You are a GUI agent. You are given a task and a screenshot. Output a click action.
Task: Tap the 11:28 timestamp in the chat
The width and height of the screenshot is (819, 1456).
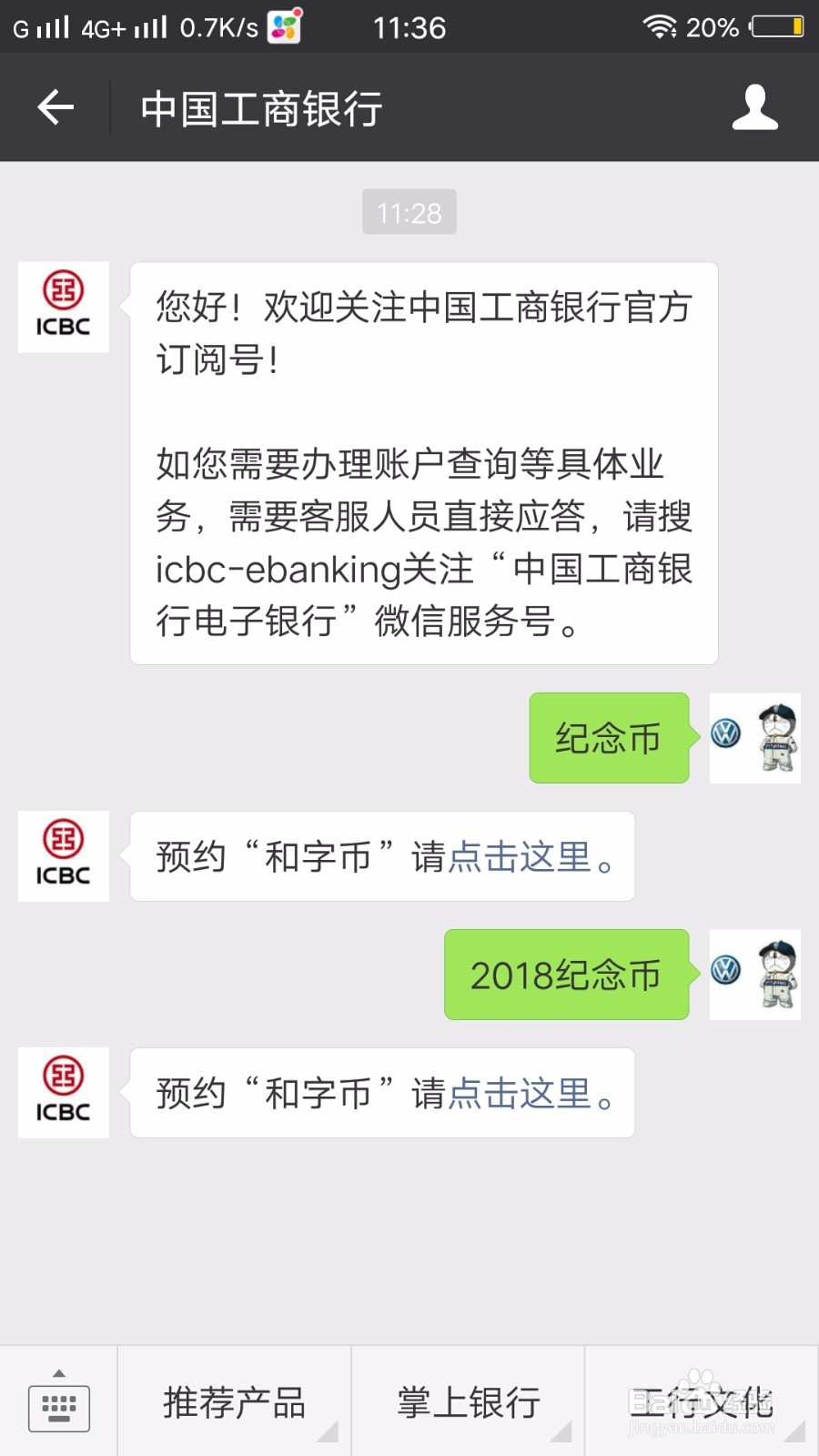click(x=409, y=211)
